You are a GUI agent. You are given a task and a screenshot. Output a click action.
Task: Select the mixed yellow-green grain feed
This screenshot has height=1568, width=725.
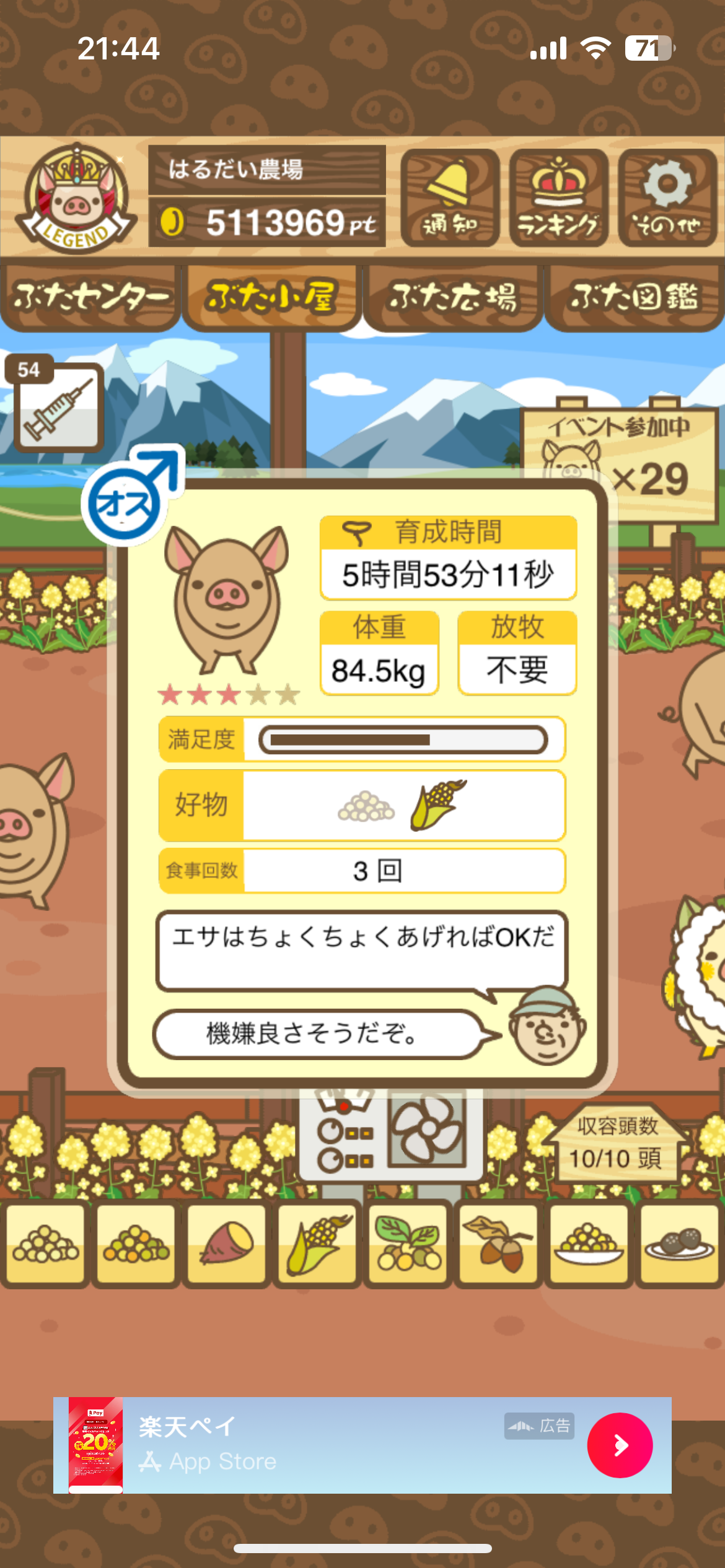click(x=136, y=1244)
